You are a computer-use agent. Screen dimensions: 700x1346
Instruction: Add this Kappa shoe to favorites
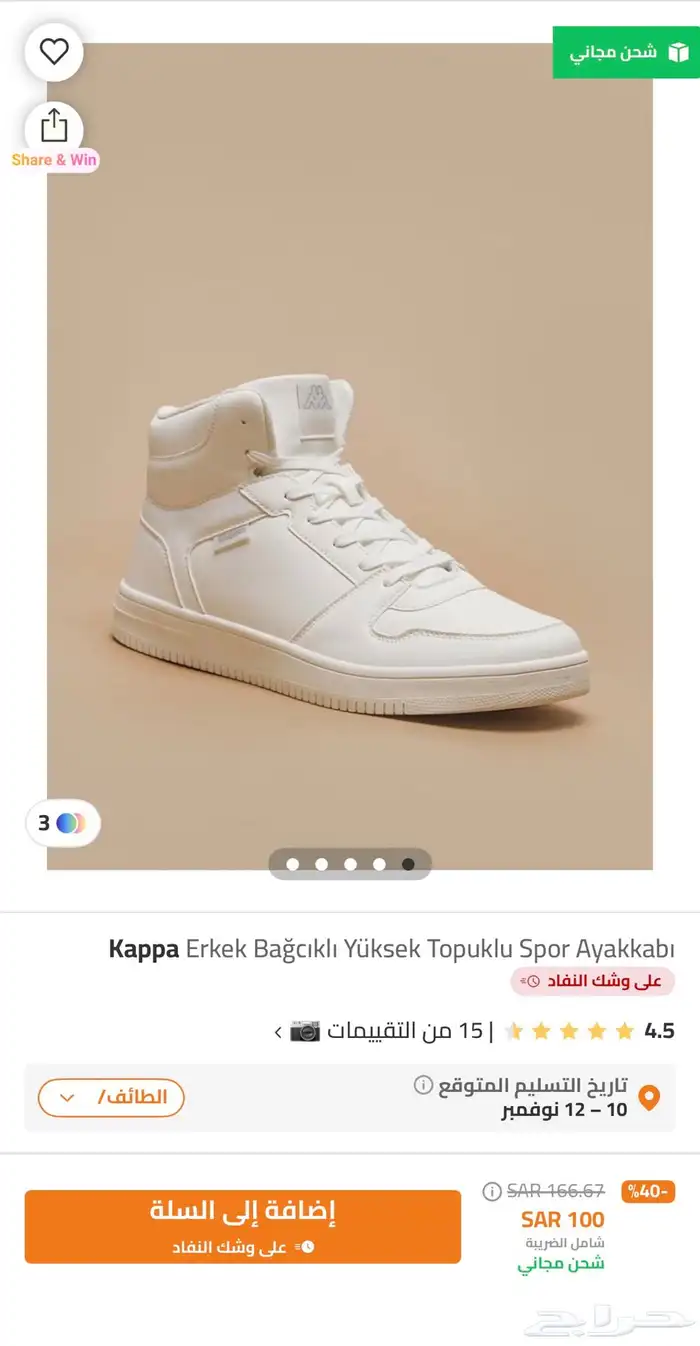tap(54, 52)
